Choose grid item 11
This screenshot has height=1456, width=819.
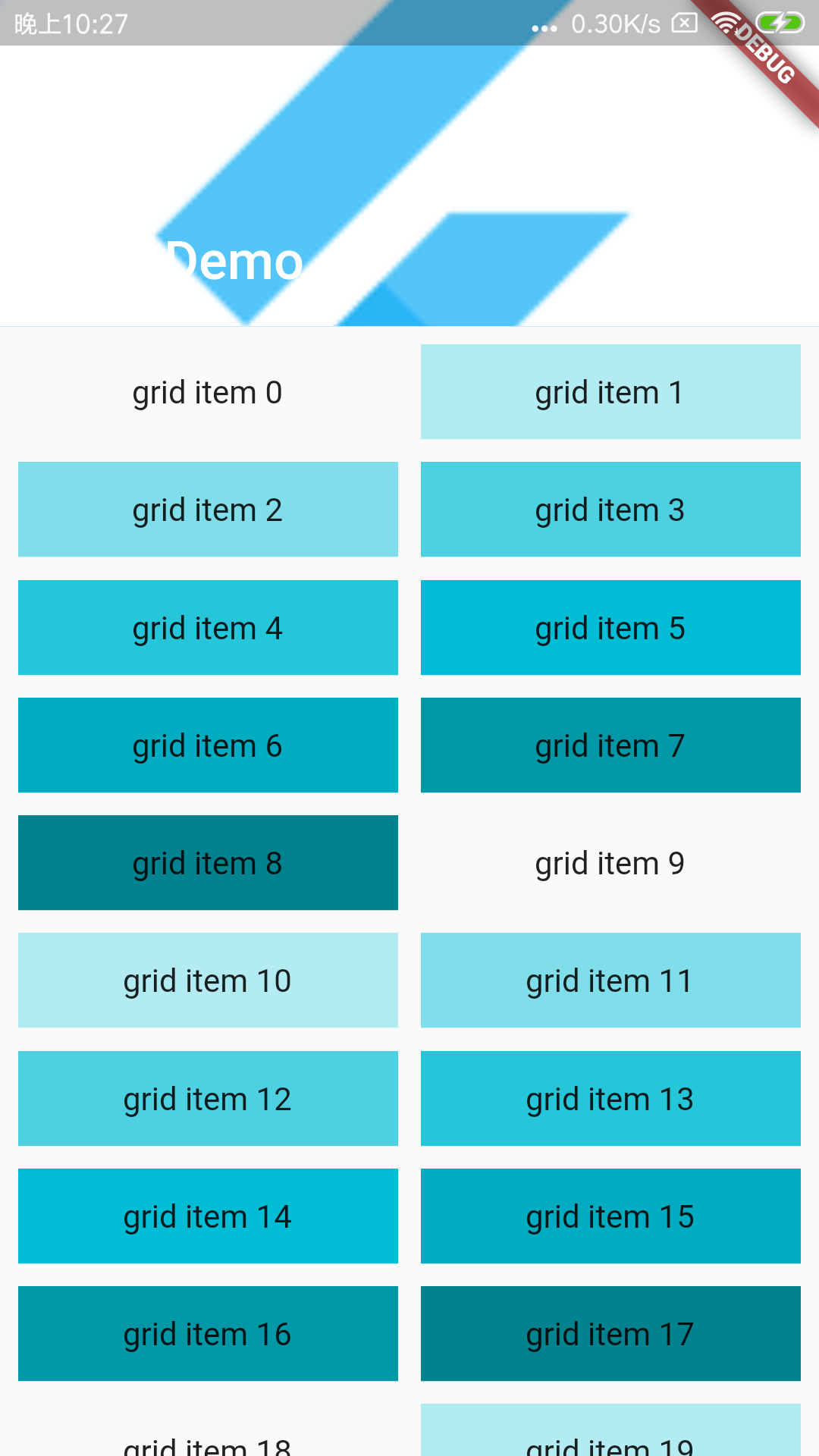[x=610, y=980]
